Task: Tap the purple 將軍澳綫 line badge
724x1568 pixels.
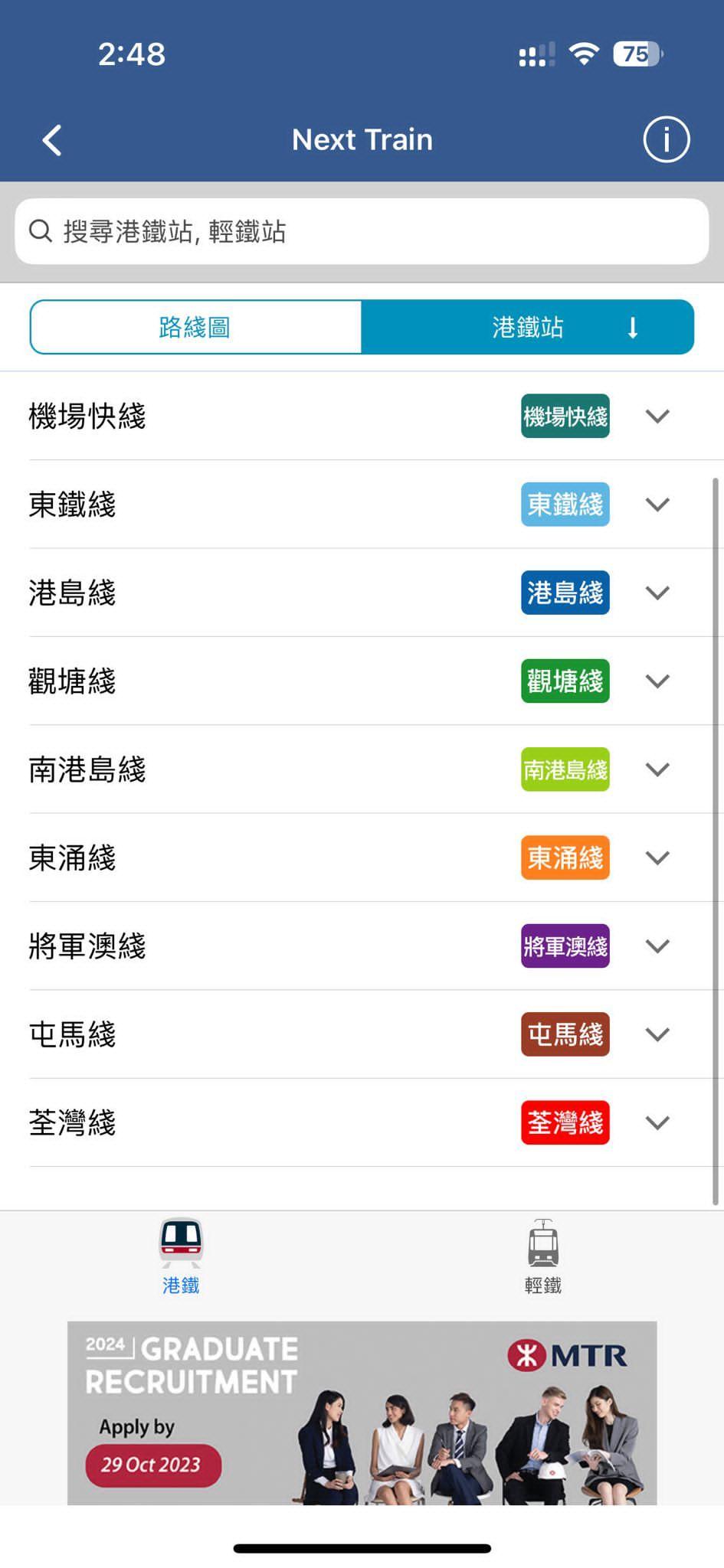Action: pos(565,946)
